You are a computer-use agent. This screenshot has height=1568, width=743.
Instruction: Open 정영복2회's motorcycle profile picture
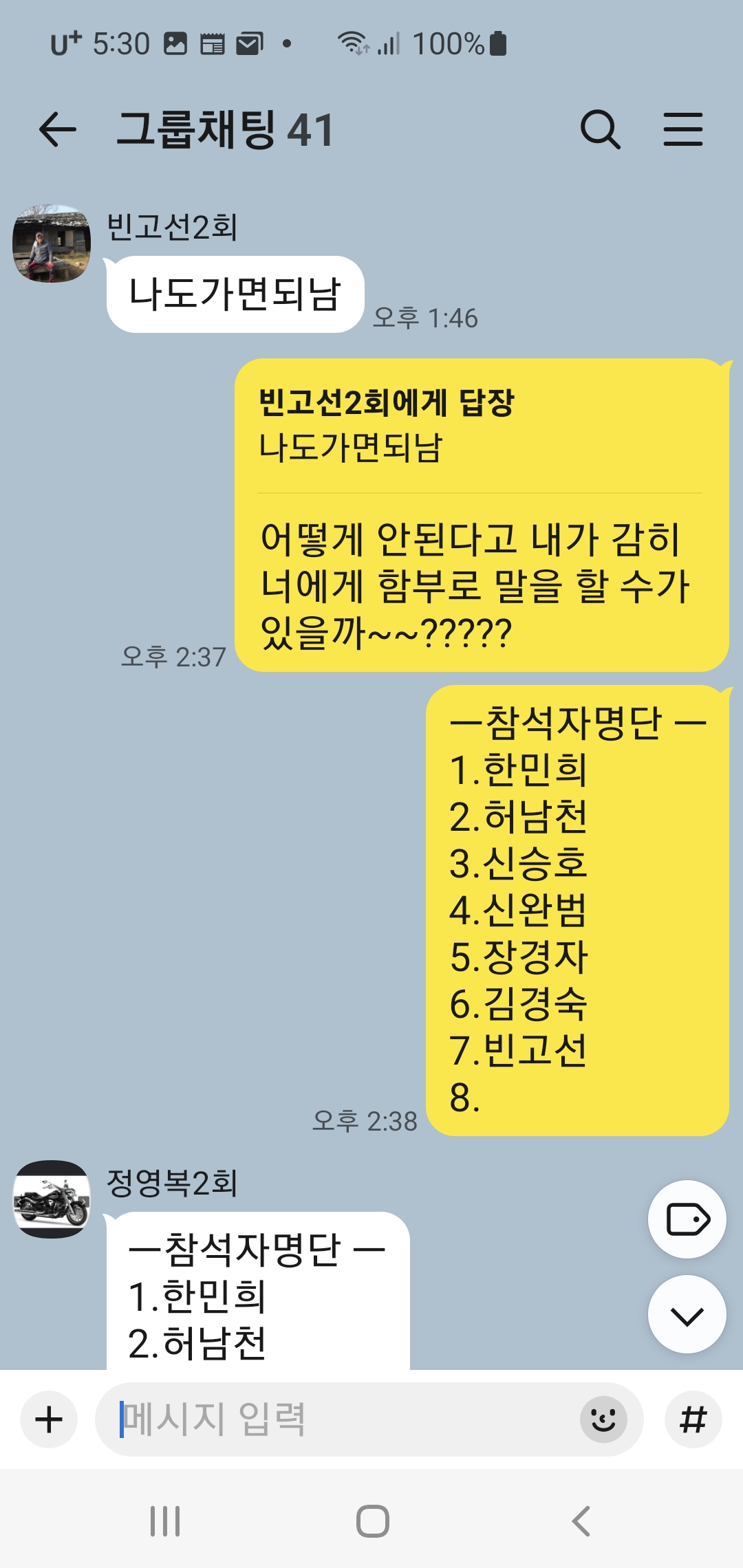click(52, 1199)
